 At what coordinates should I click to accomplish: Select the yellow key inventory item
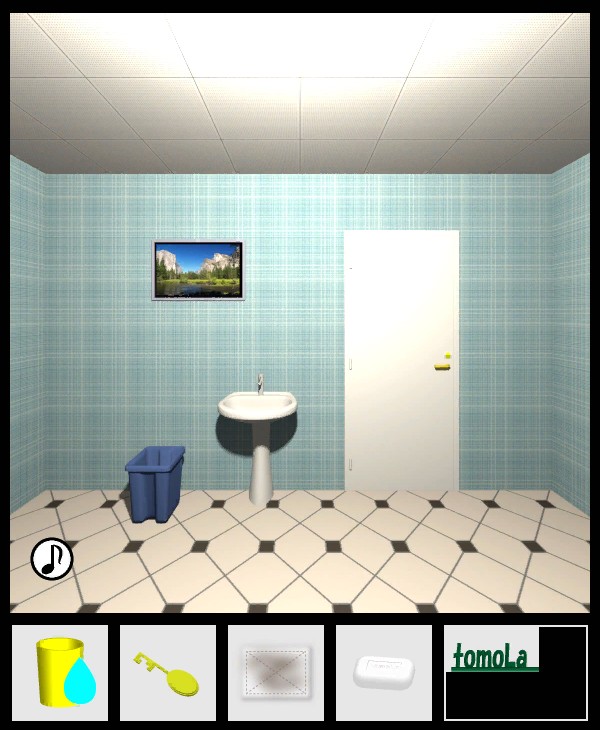point(167,673)
